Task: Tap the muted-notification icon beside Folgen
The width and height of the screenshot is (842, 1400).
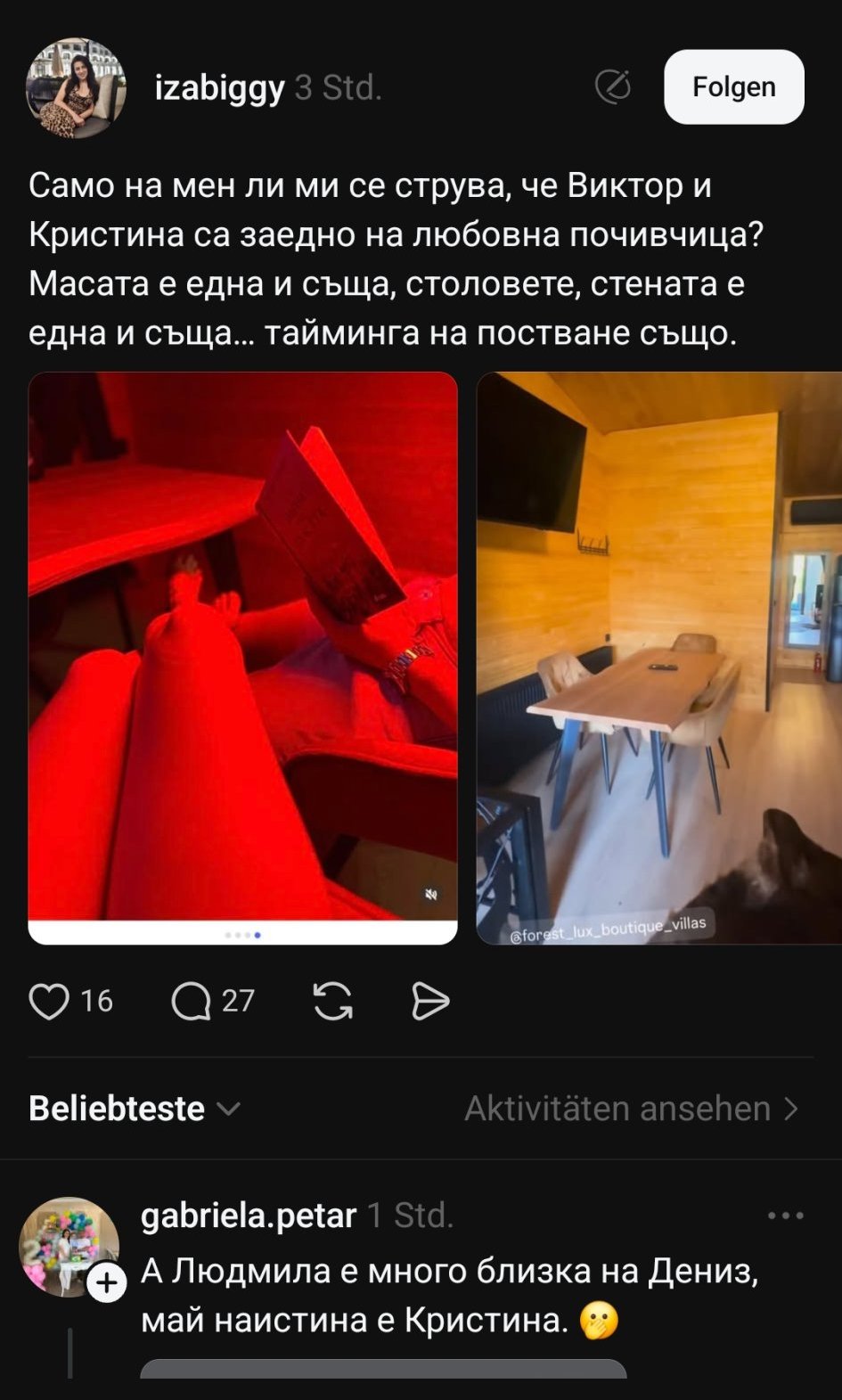Action: [x=613, y=86]
